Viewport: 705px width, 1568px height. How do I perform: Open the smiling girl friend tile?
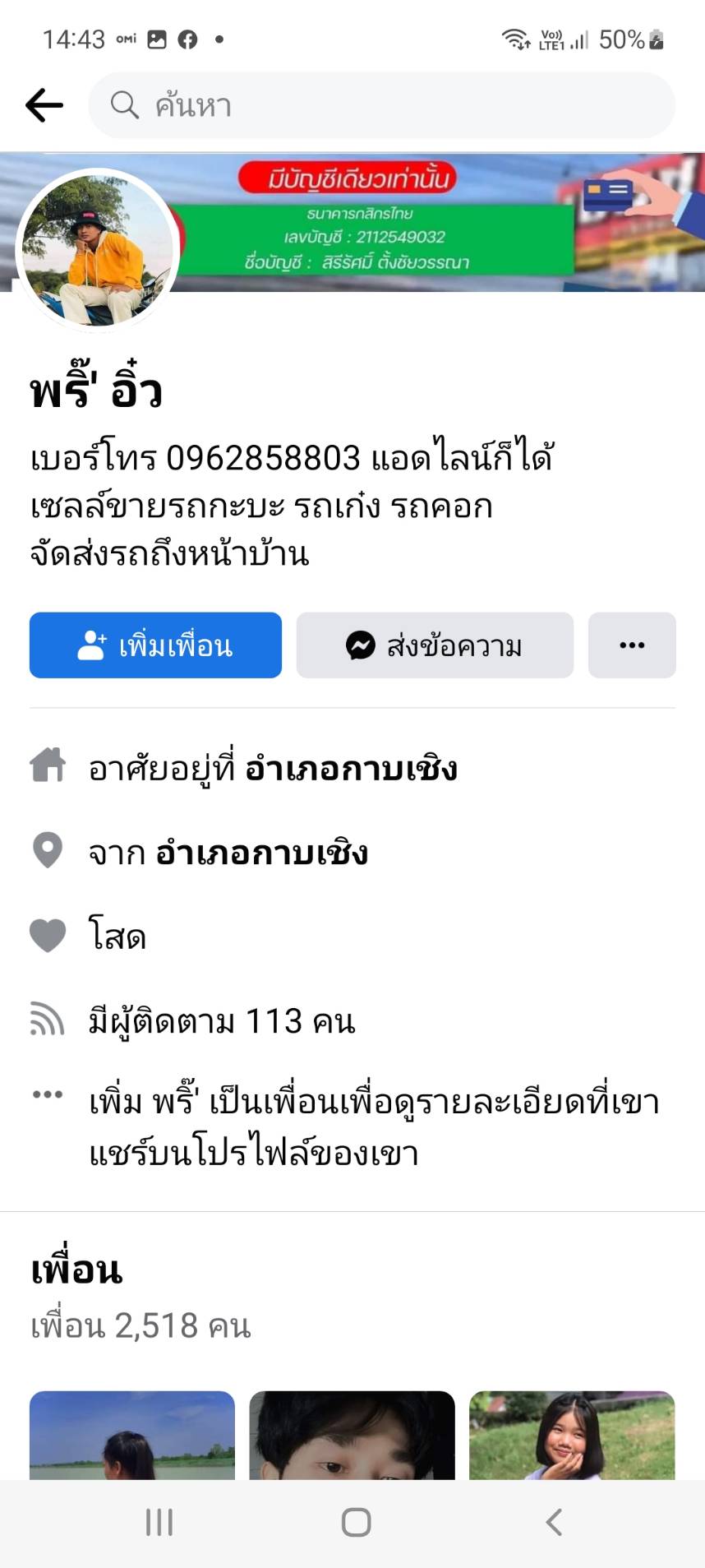[x=571, y=1435]
